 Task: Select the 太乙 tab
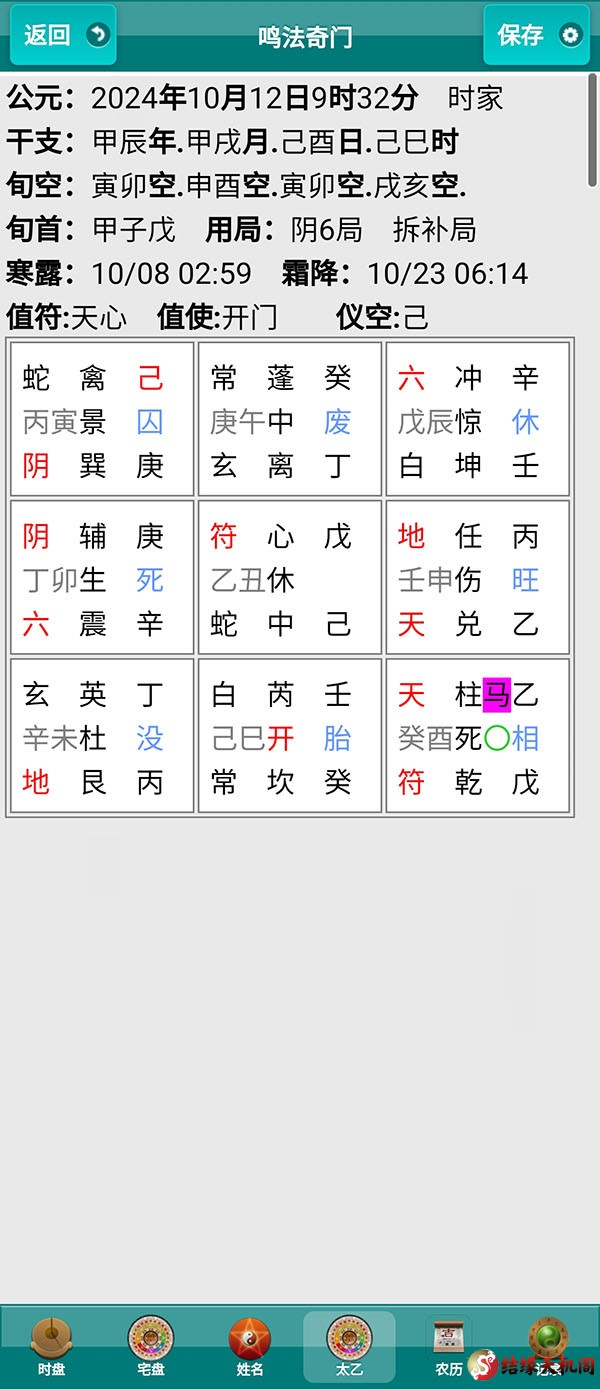[x=349, y=1345]
